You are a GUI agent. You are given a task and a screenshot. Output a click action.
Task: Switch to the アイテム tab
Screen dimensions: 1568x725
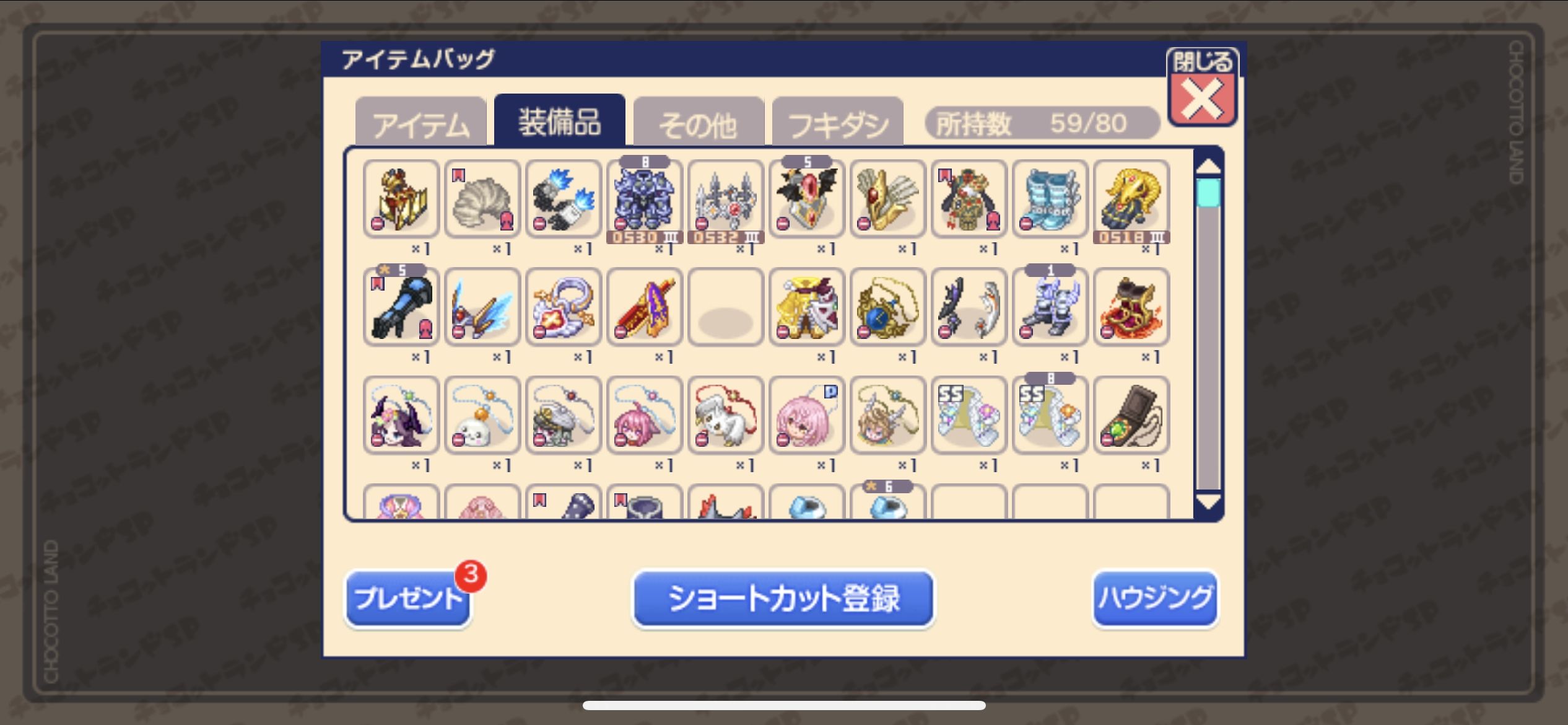click(x=420, y=124)
